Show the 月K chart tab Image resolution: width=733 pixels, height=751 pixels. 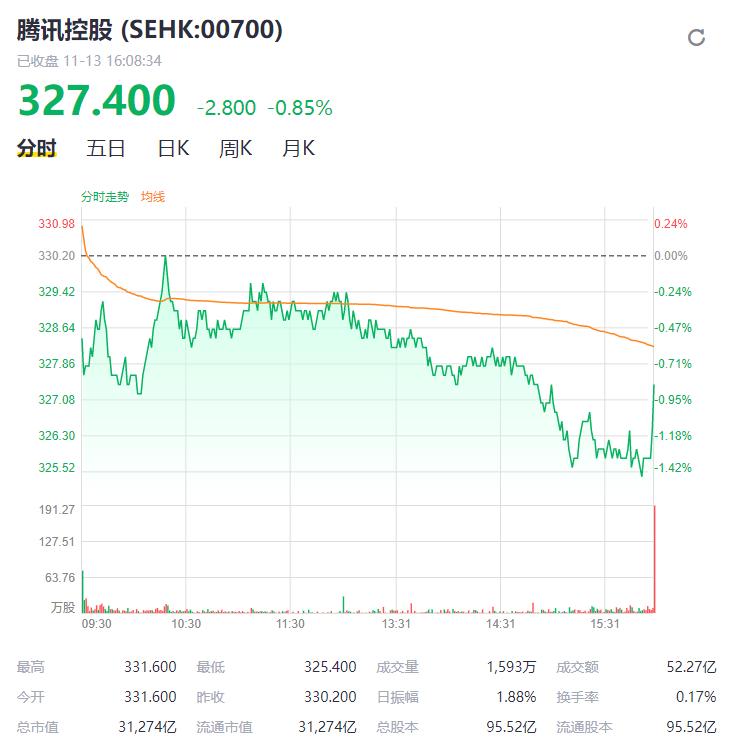click(x=298, y=149)
